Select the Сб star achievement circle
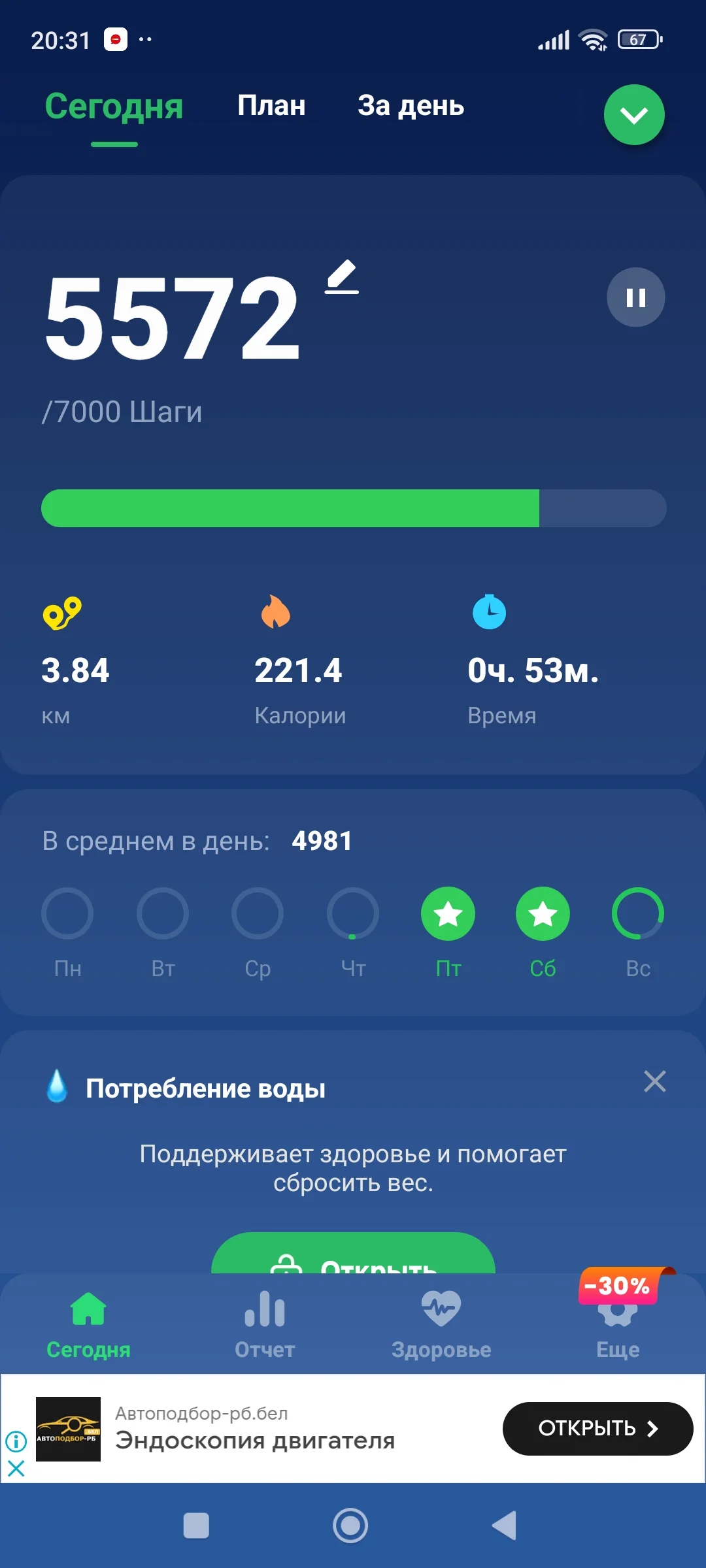Viewport: 706px width, 1568px height. (x=543, y=915)
